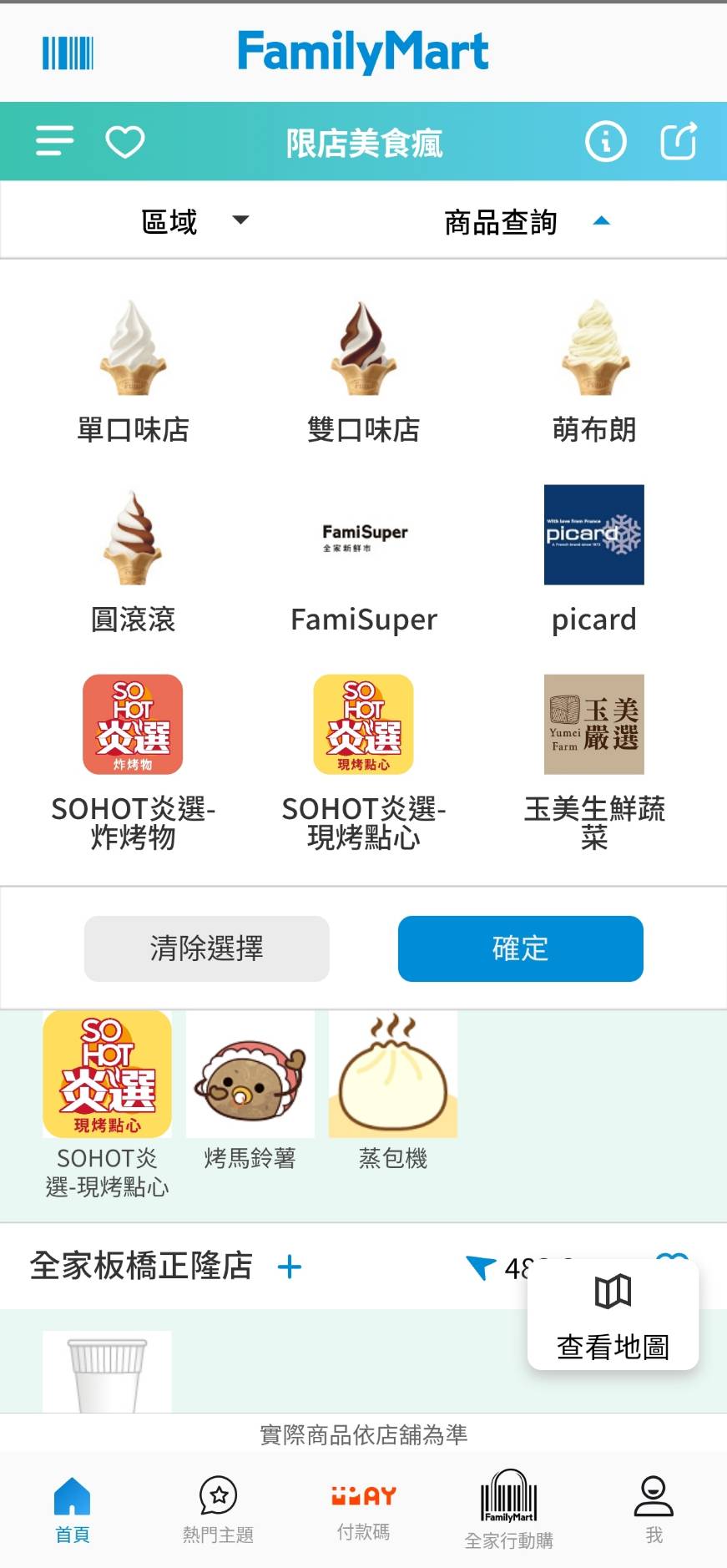Open the 查看地圖 map button
727x1568 pixels.
pos(613,1316)
